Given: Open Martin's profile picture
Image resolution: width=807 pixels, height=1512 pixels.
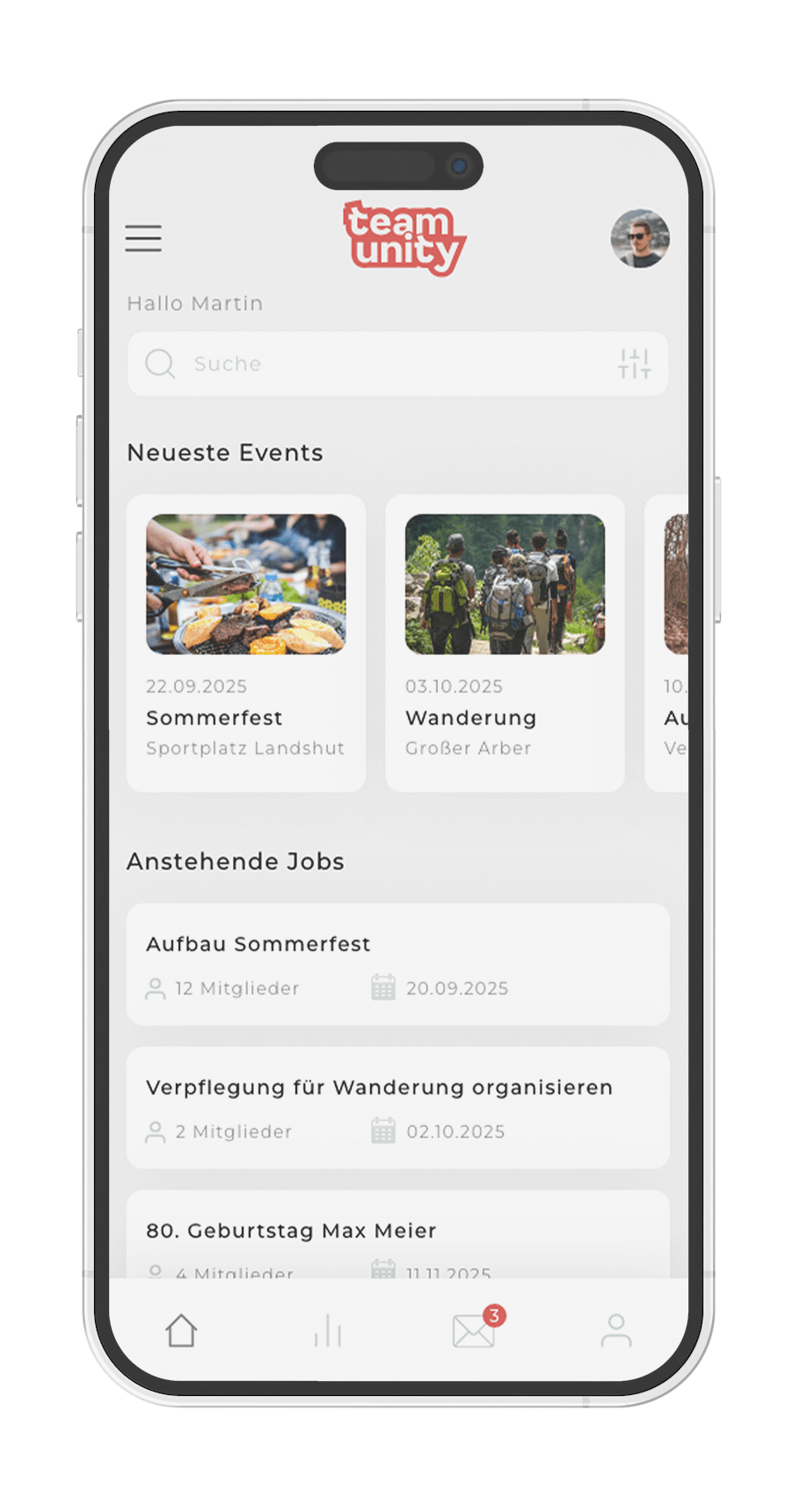Looking at the screenshot, I should coord(640,238).
